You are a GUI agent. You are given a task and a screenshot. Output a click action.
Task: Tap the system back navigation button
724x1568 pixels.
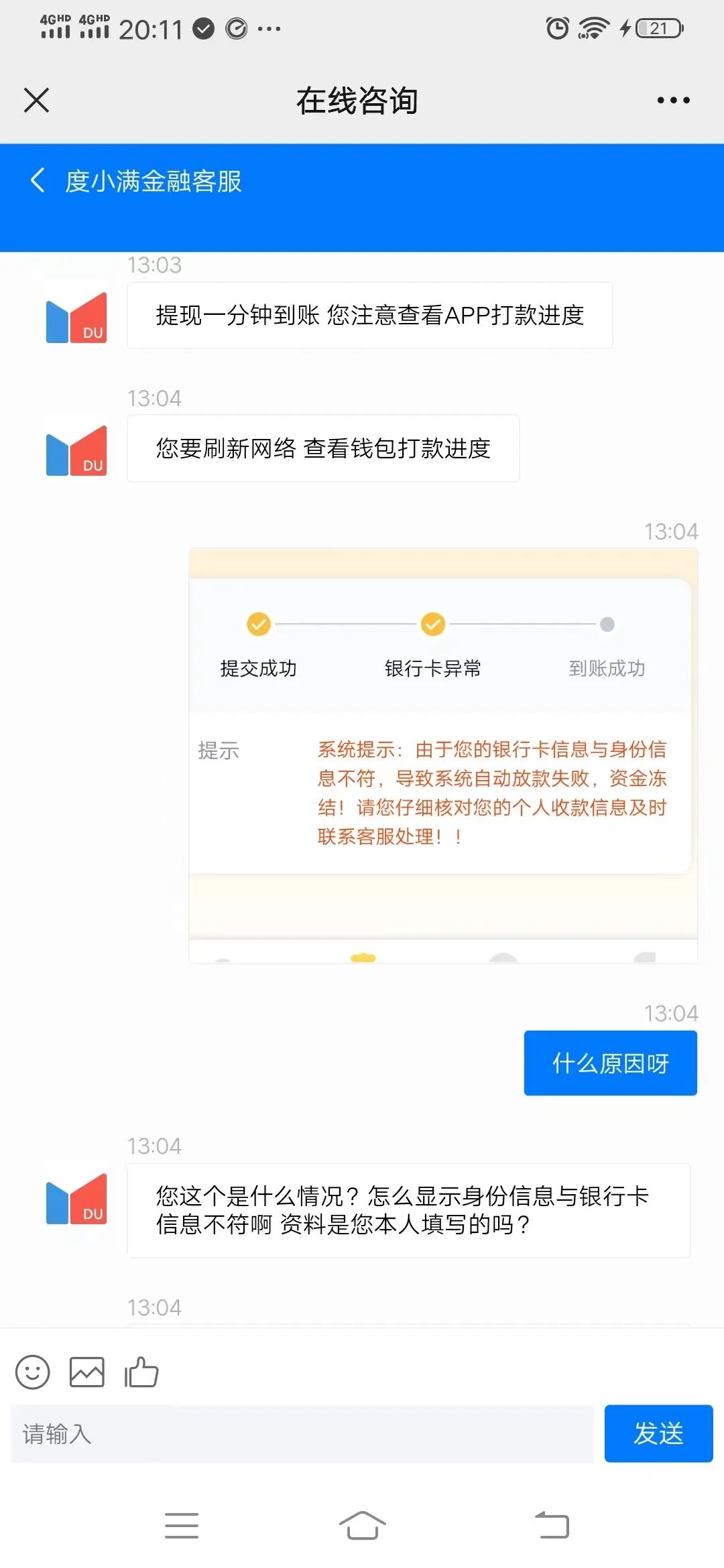tap(552, 1526)
